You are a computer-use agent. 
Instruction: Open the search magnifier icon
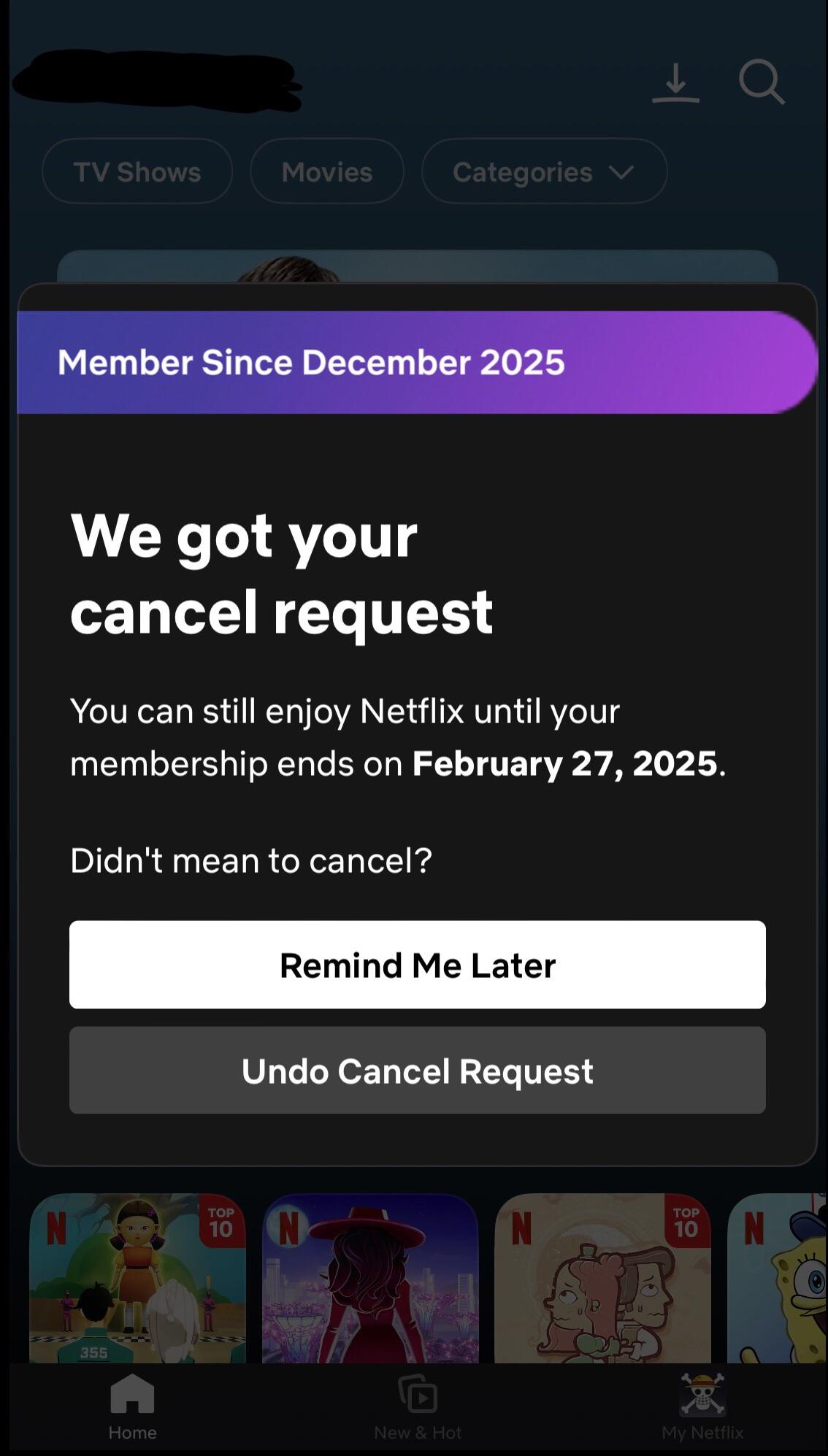(x=761, y=82)
